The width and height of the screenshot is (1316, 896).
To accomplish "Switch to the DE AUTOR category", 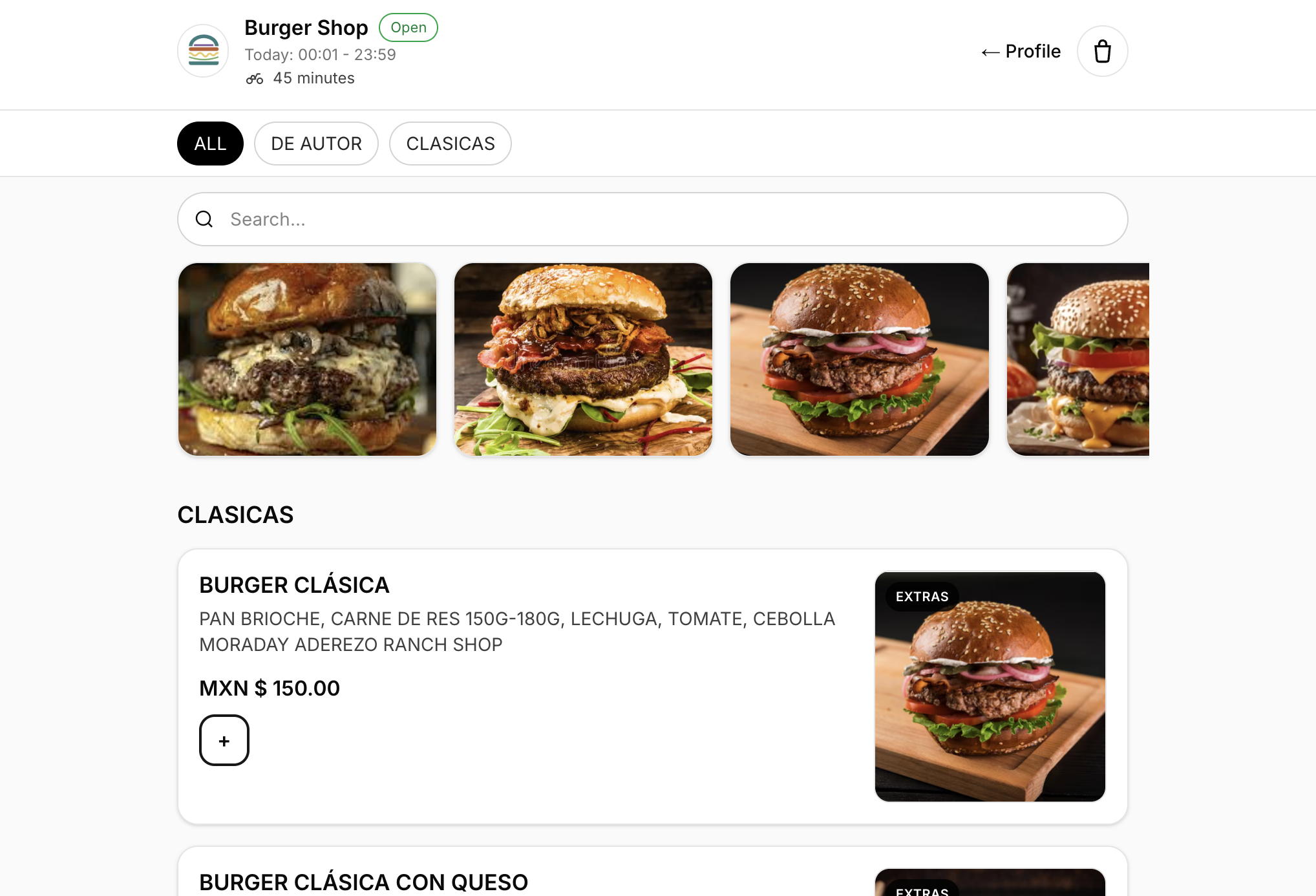I will (316, 144).
